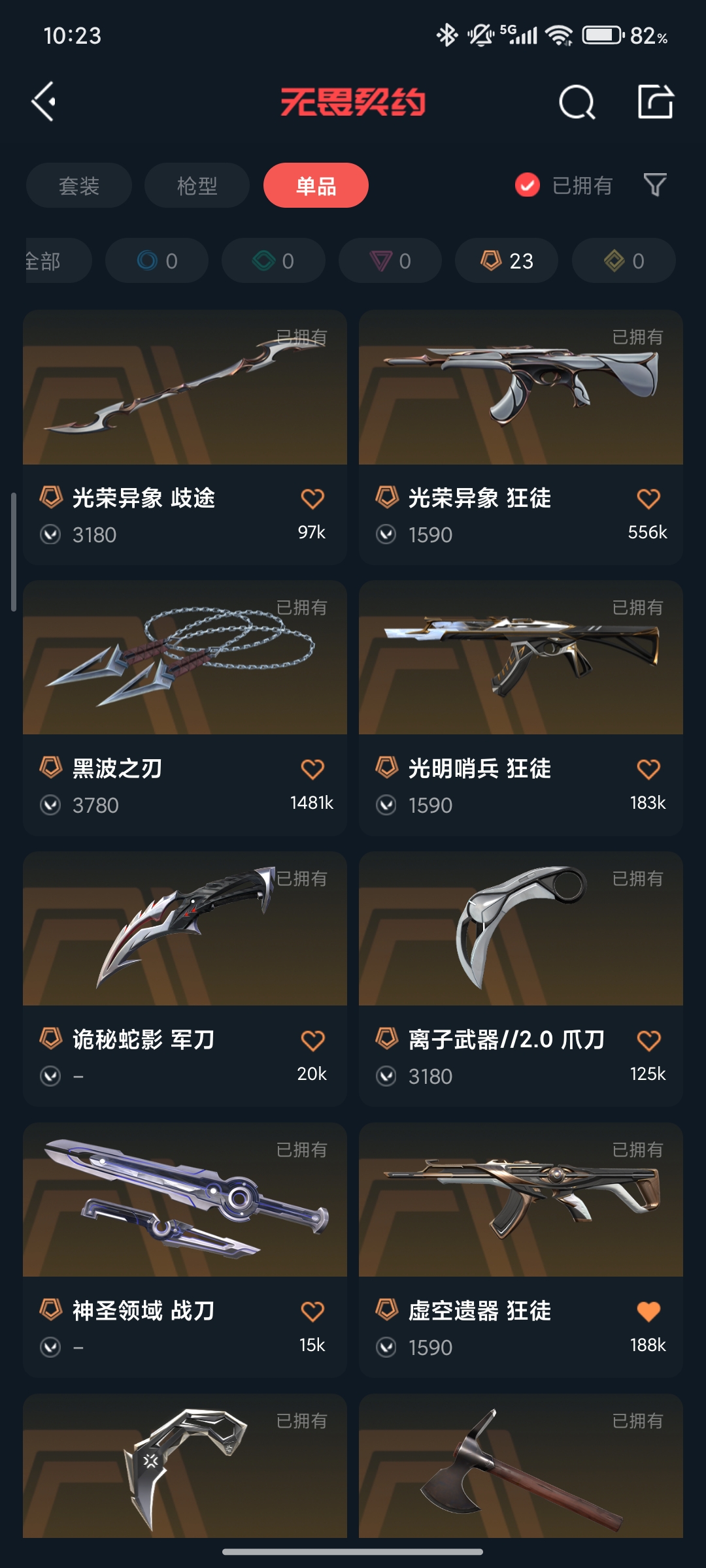Select the 全部 tier chip

[52, 261]
